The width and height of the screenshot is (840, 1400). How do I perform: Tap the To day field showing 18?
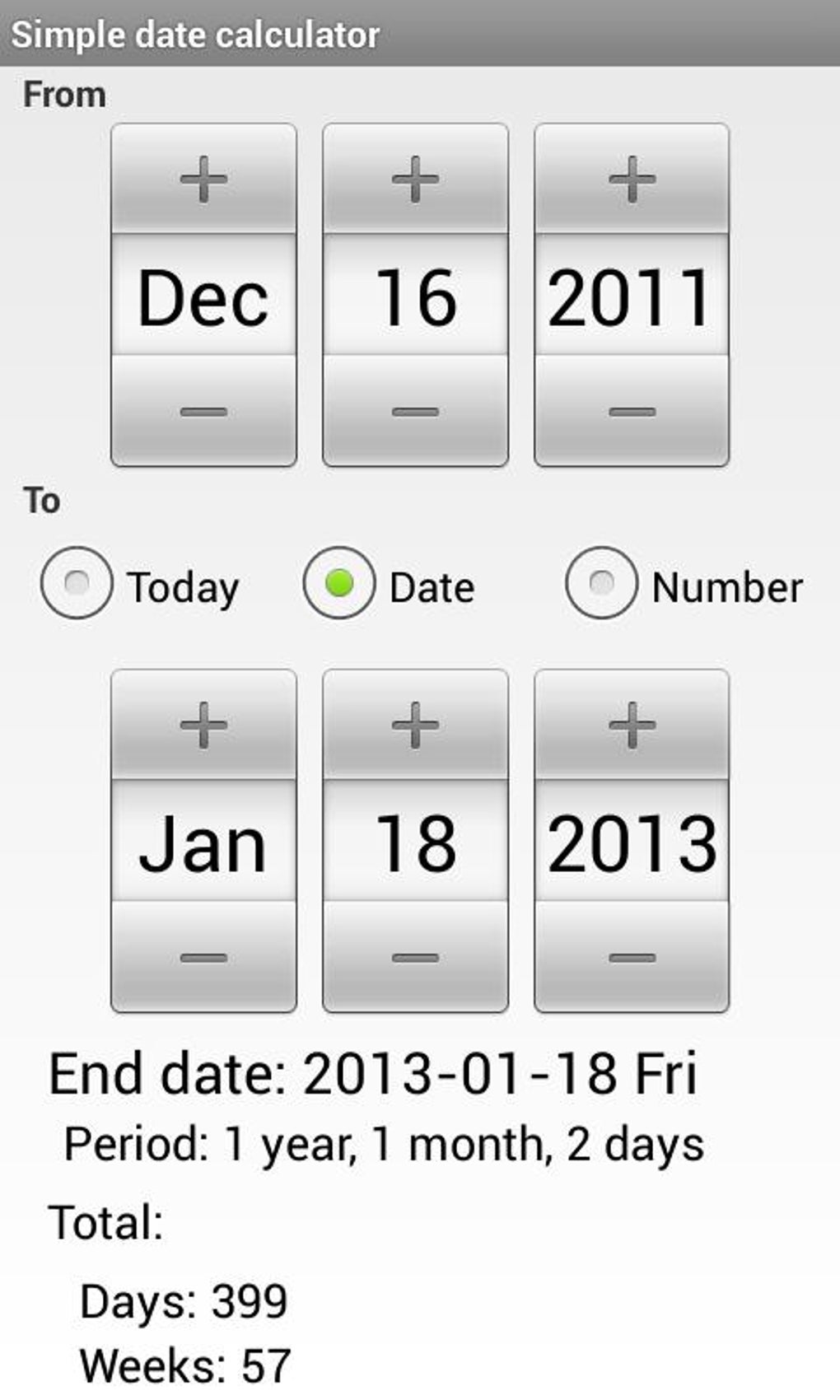(x=415, y=842)
